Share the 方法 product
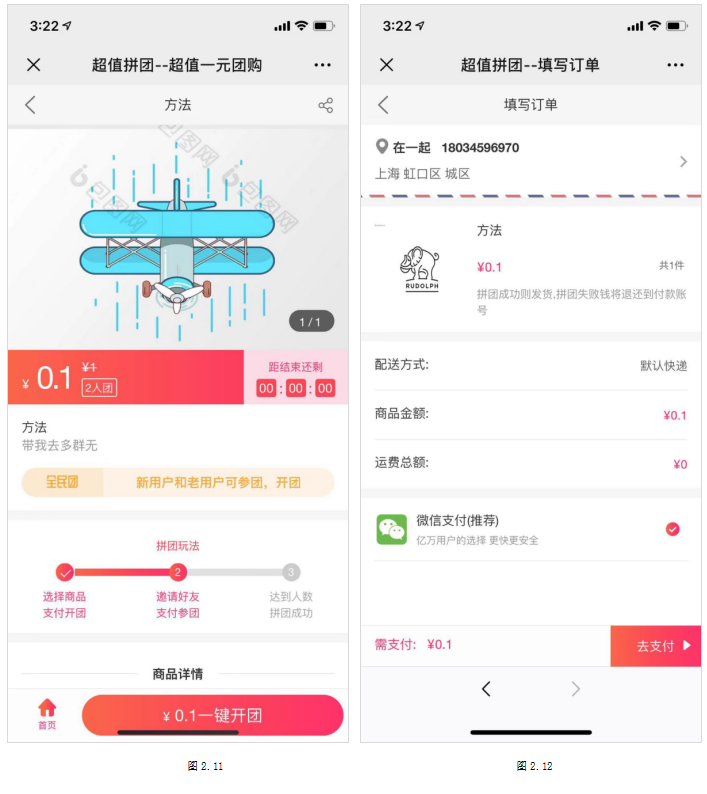 tap(325, 105)
